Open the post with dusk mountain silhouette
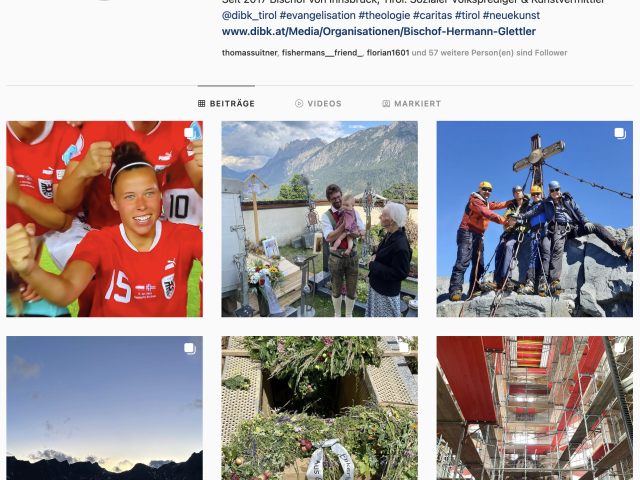Screen dimensions: 640x480 (105, 408)
